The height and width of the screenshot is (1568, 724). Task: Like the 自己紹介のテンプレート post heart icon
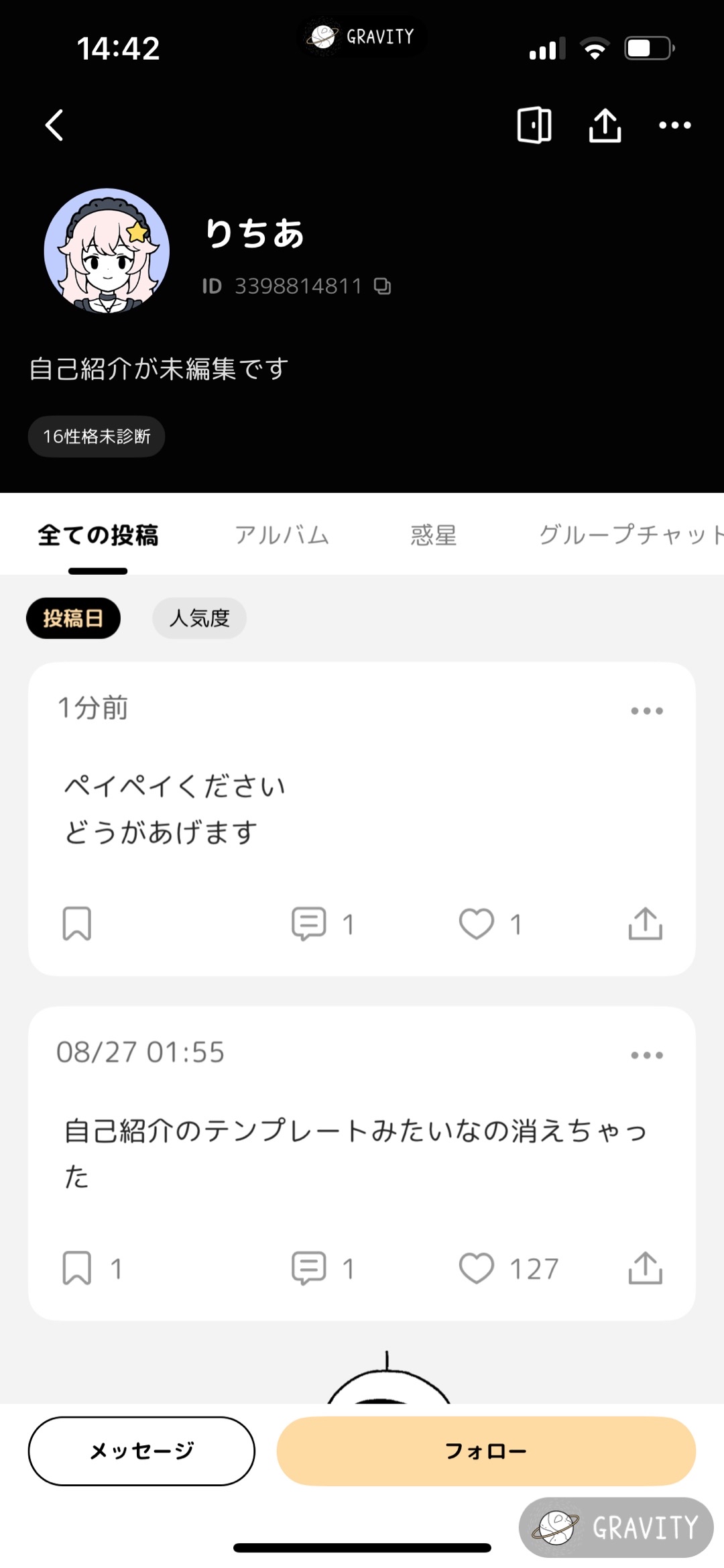(475, 1266)
